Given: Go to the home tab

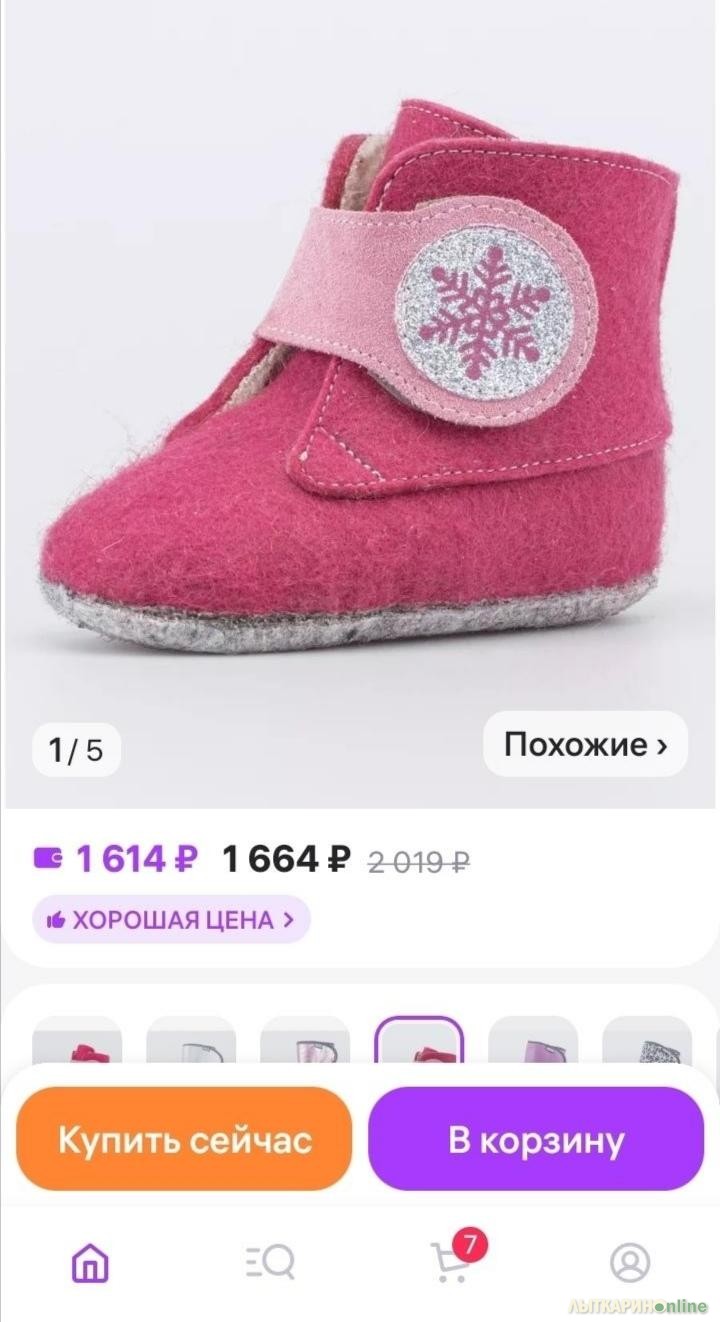Looking at the screenshot, I should (x=90, y=1263).
